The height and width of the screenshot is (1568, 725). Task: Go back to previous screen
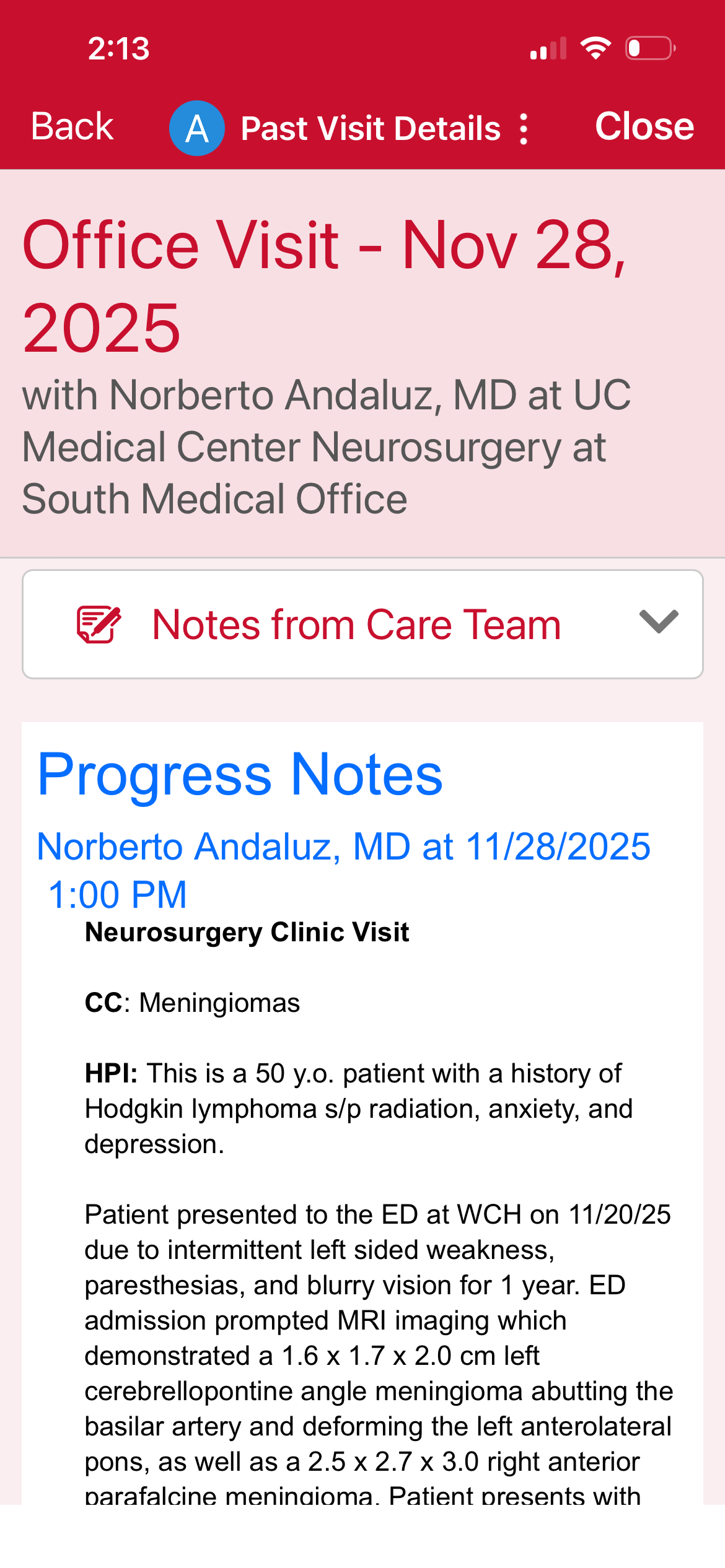click(72, 127)
